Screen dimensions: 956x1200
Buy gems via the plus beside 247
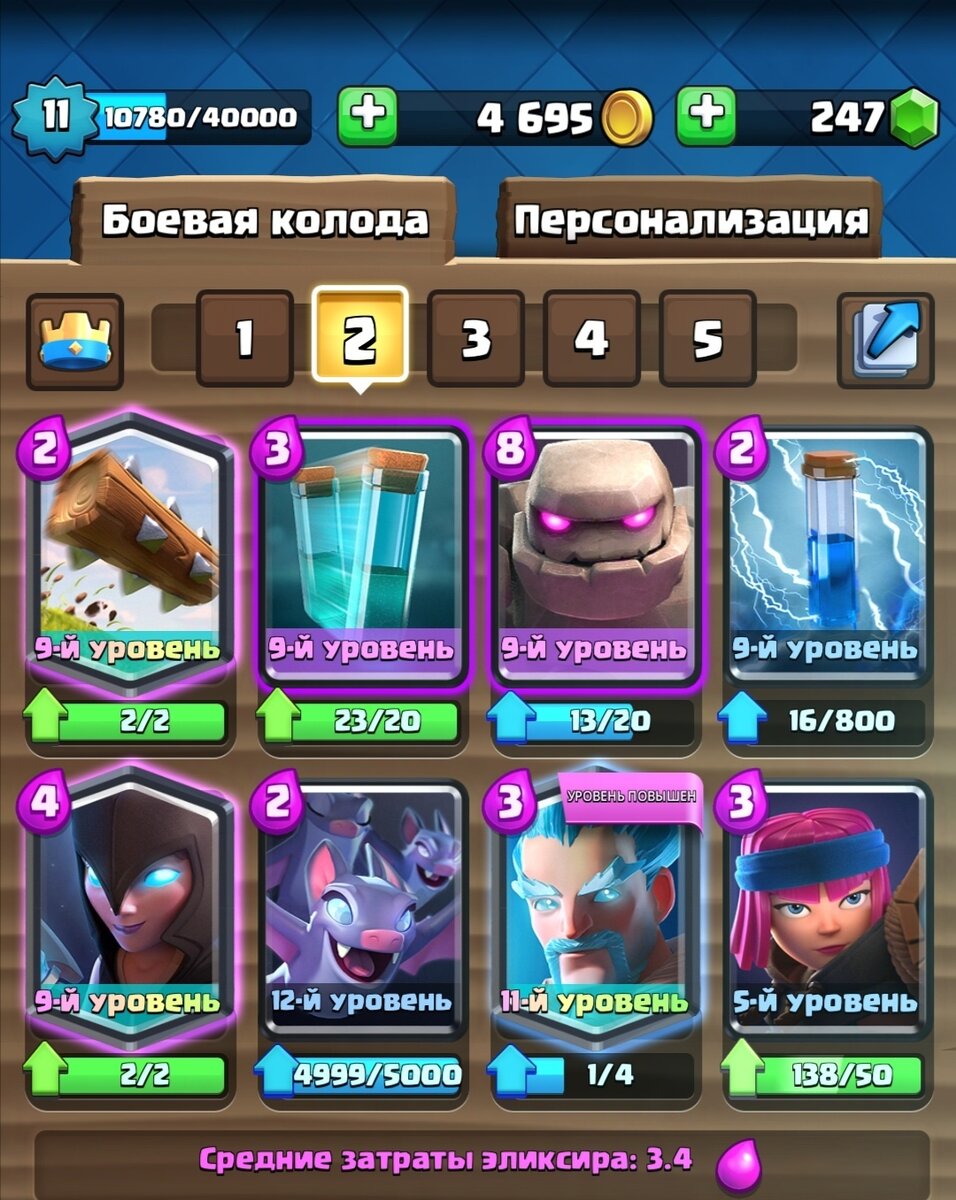706,117
